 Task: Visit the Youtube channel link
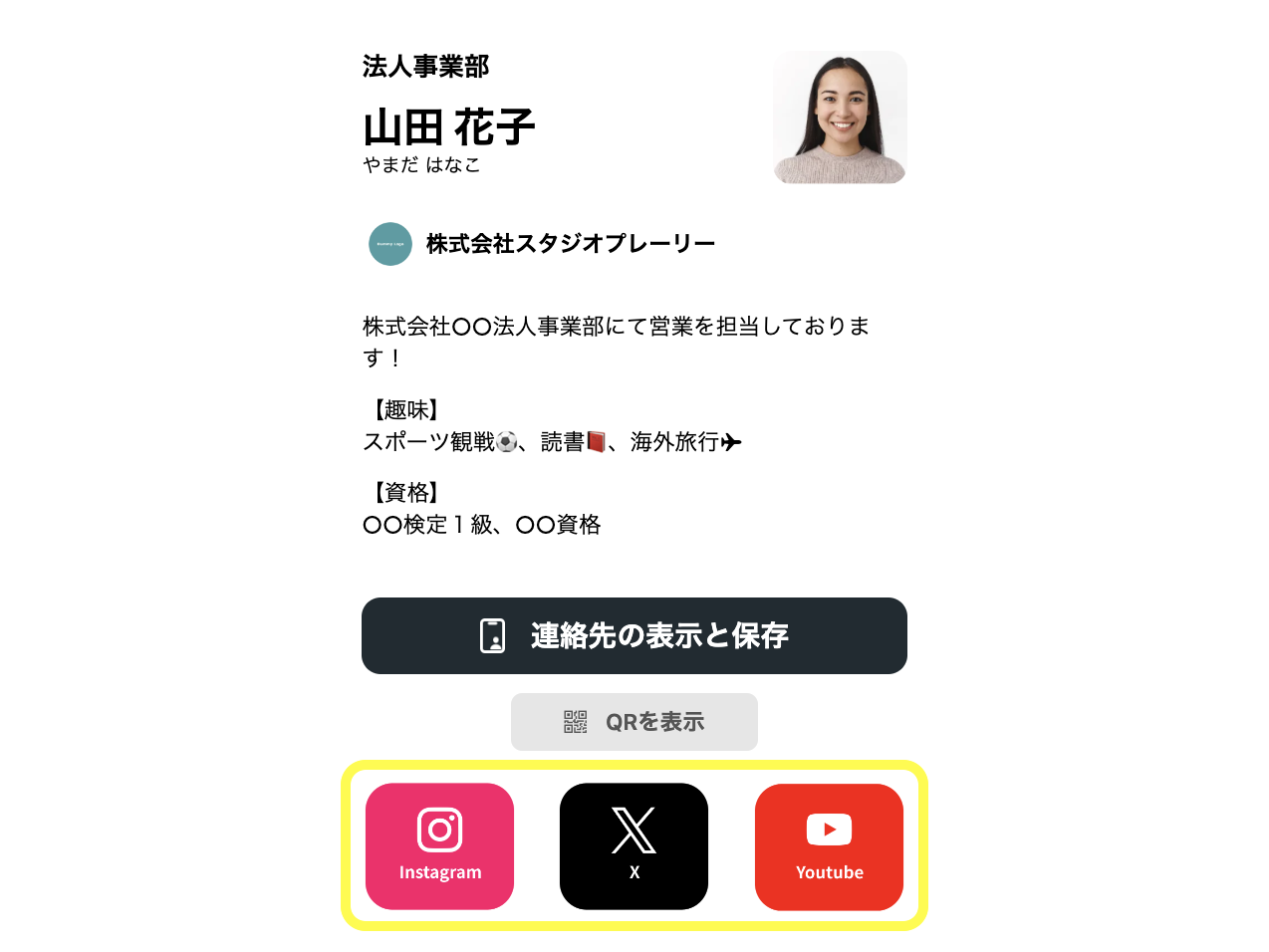pyautogui.click(x=829, y=846)
